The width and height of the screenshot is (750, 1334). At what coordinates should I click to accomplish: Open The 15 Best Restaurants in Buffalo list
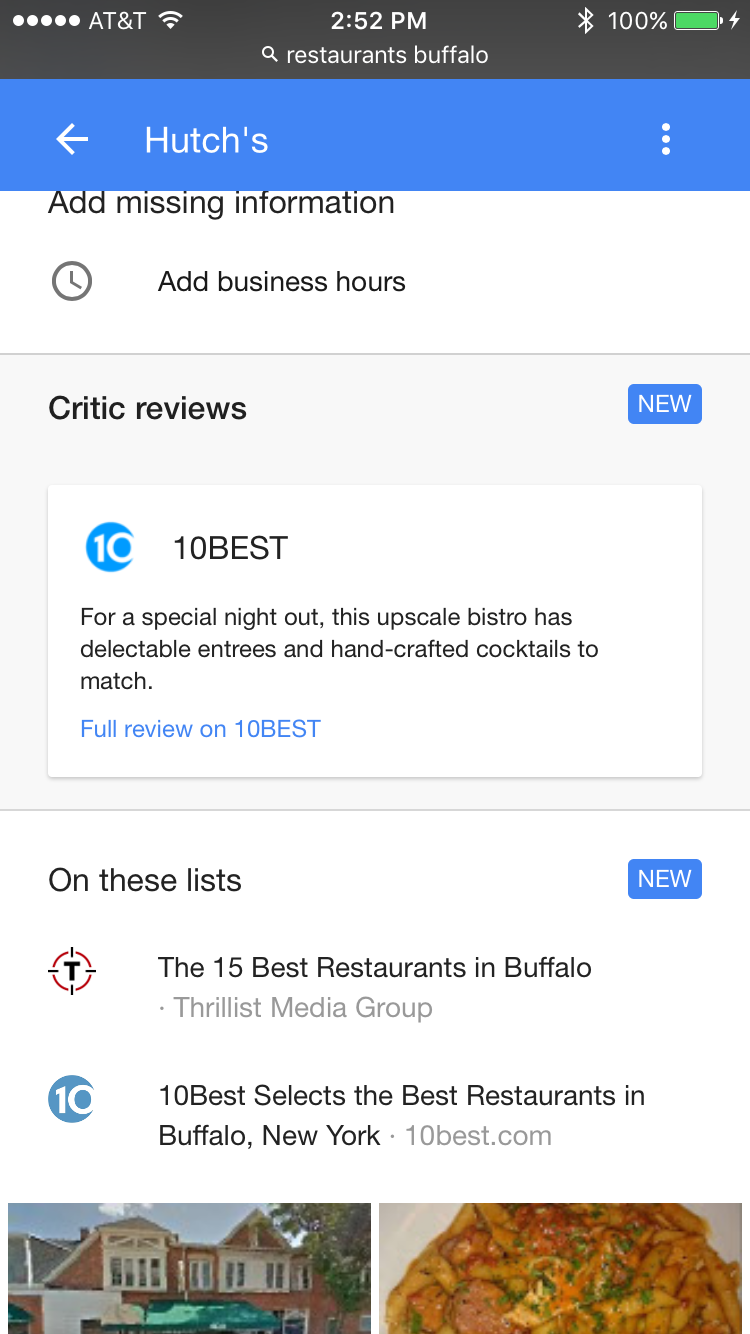pos(375,987)
